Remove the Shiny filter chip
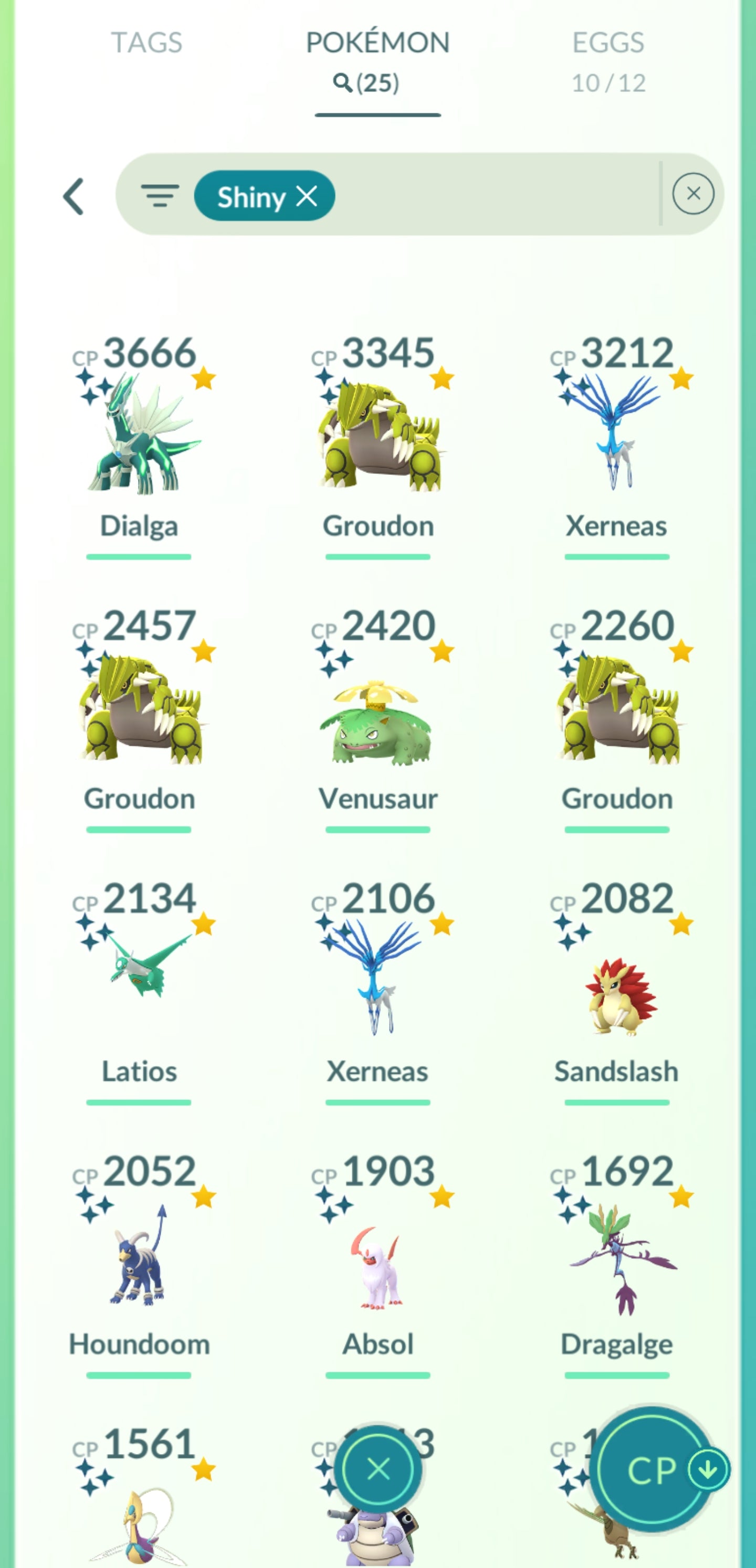756x1568 pixels. 307,196
